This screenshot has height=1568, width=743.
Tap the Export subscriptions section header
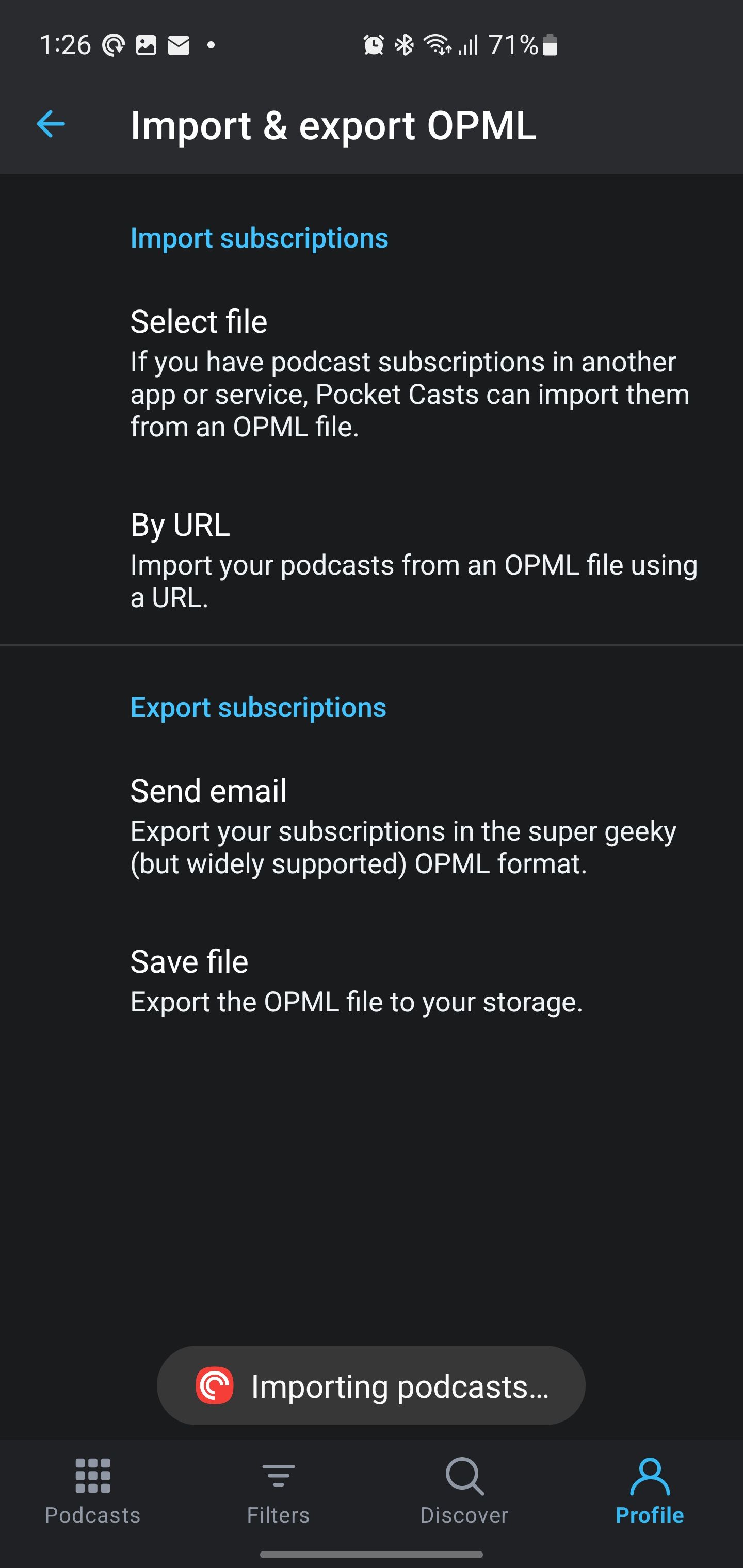[x=258, y=707]
